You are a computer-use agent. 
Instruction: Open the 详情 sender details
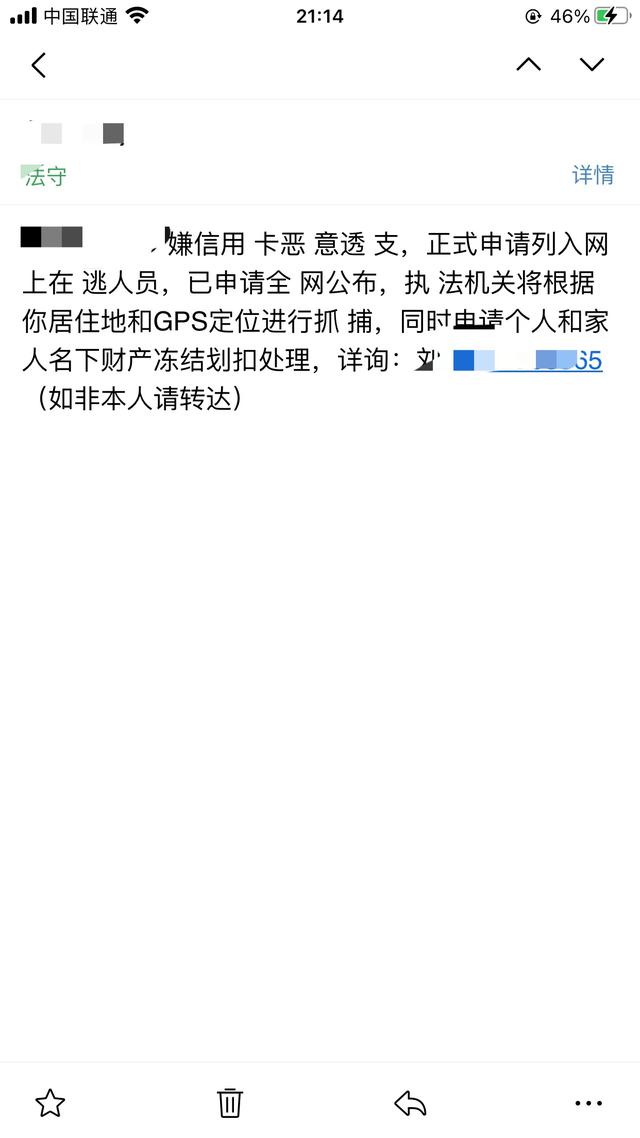592,175
